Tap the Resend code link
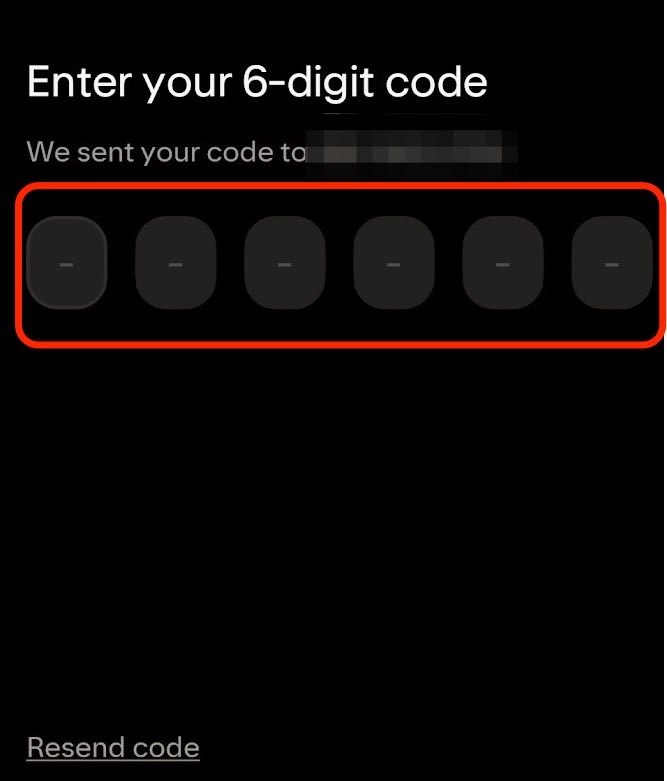Viewport: 667px width, 781px height. coord(113,748)
